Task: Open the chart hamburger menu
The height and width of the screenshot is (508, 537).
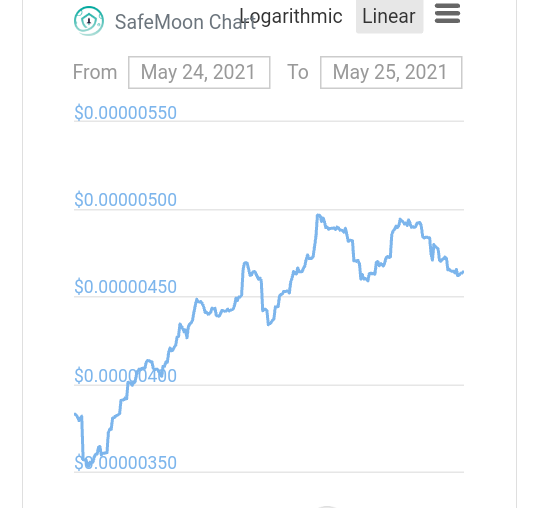Action: click(x=447, y=14)
